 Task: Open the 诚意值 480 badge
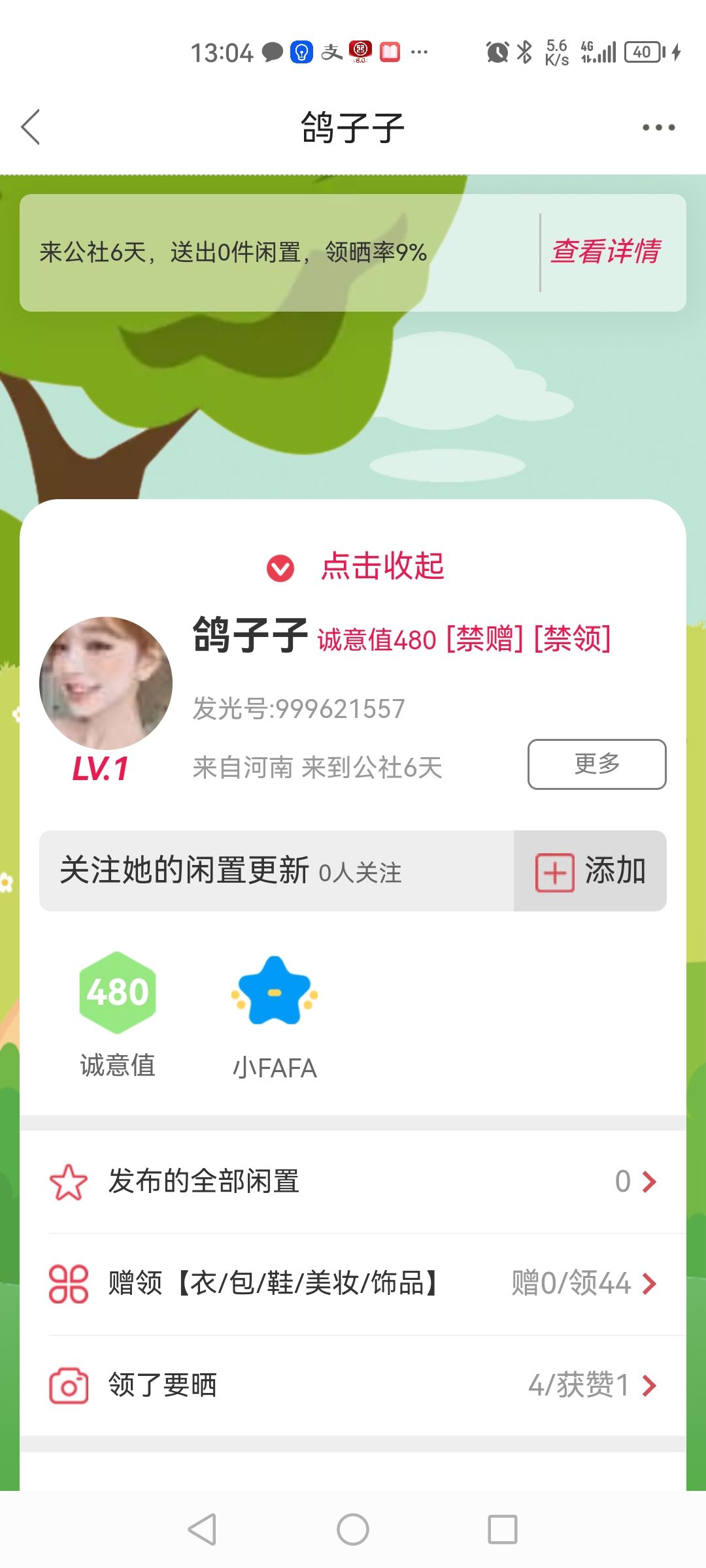coord(118,1014)
